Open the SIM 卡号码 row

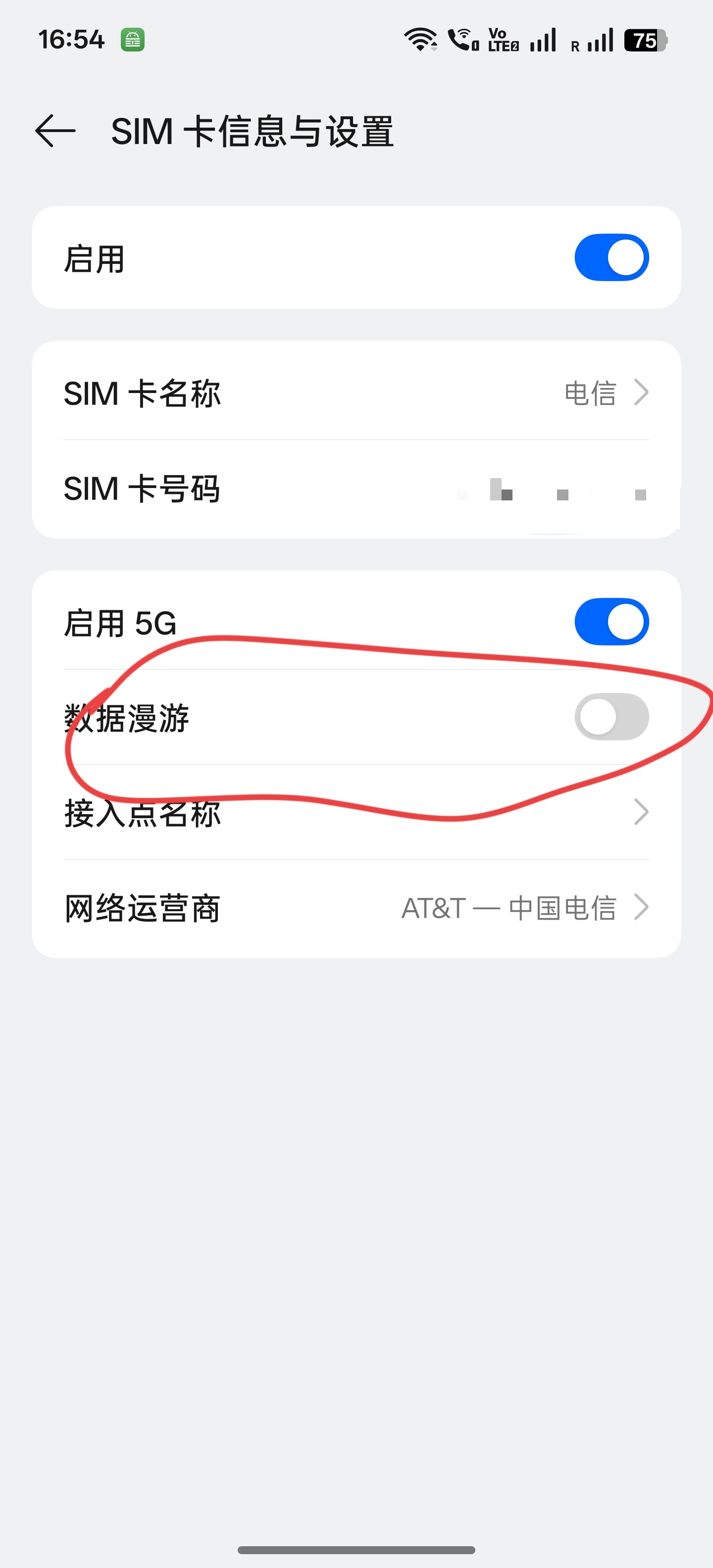pyautogui.click(x=356, y=489)
